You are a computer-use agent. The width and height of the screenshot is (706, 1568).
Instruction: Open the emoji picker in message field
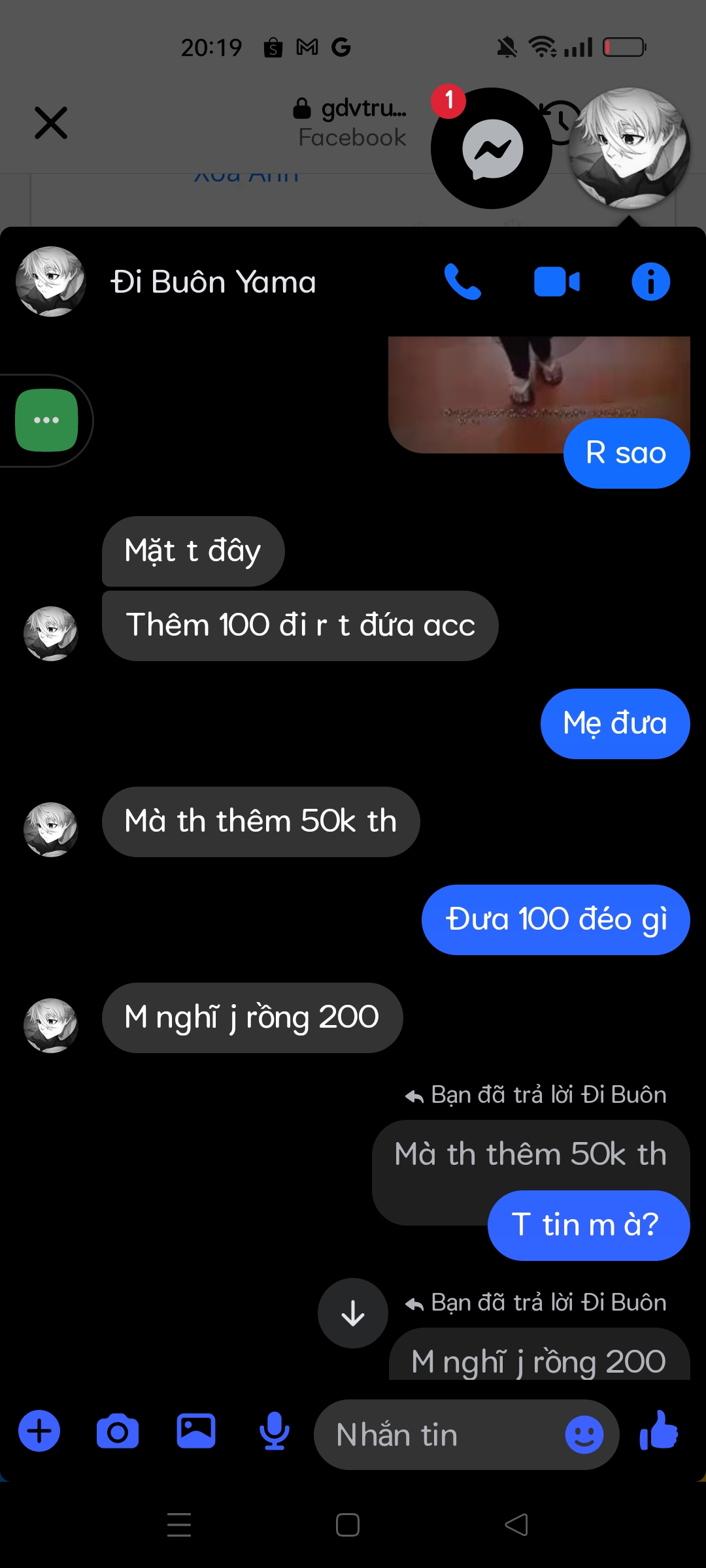[584, 1435]
